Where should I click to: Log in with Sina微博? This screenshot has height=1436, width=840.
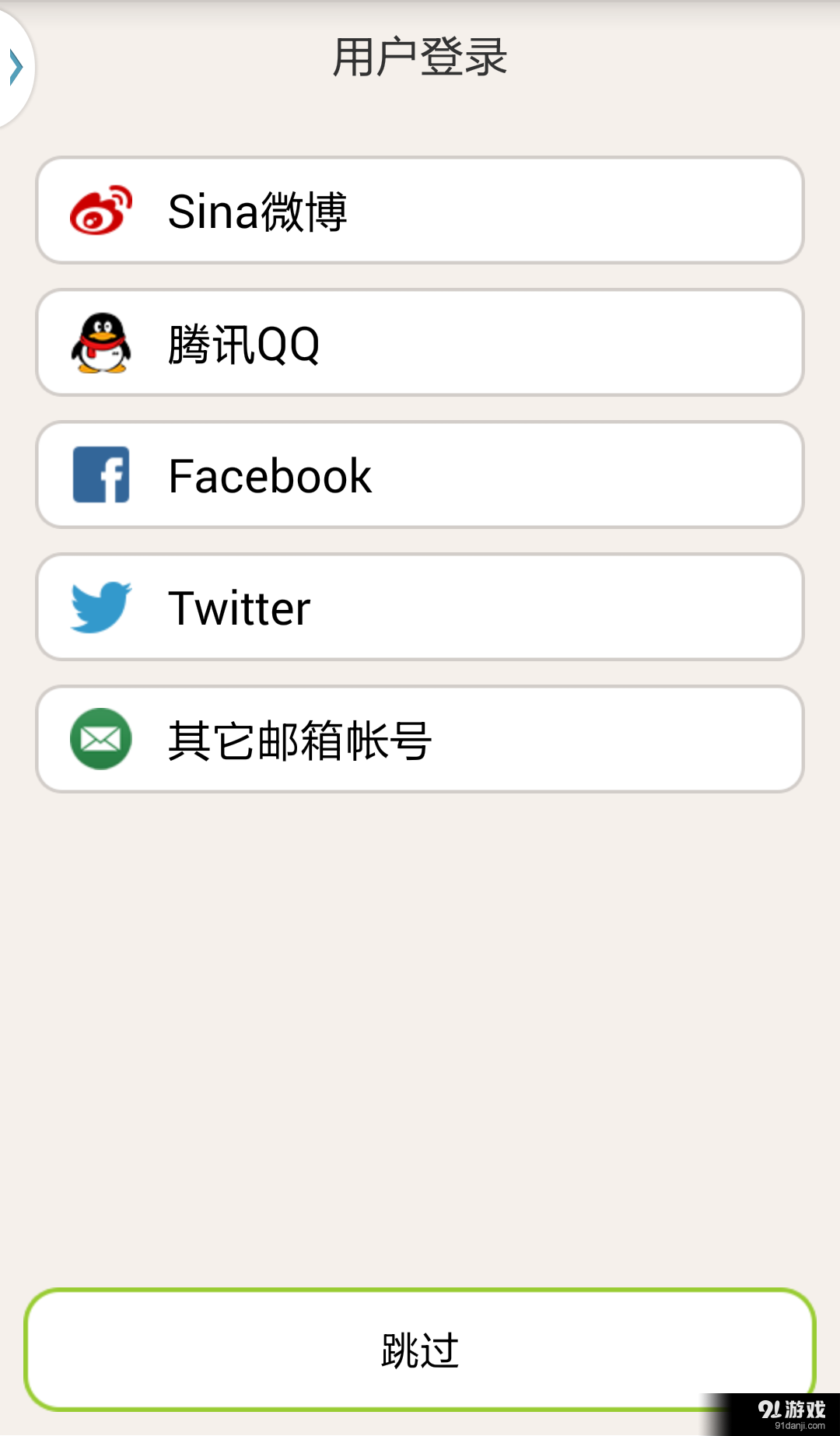tap(420, 210)
